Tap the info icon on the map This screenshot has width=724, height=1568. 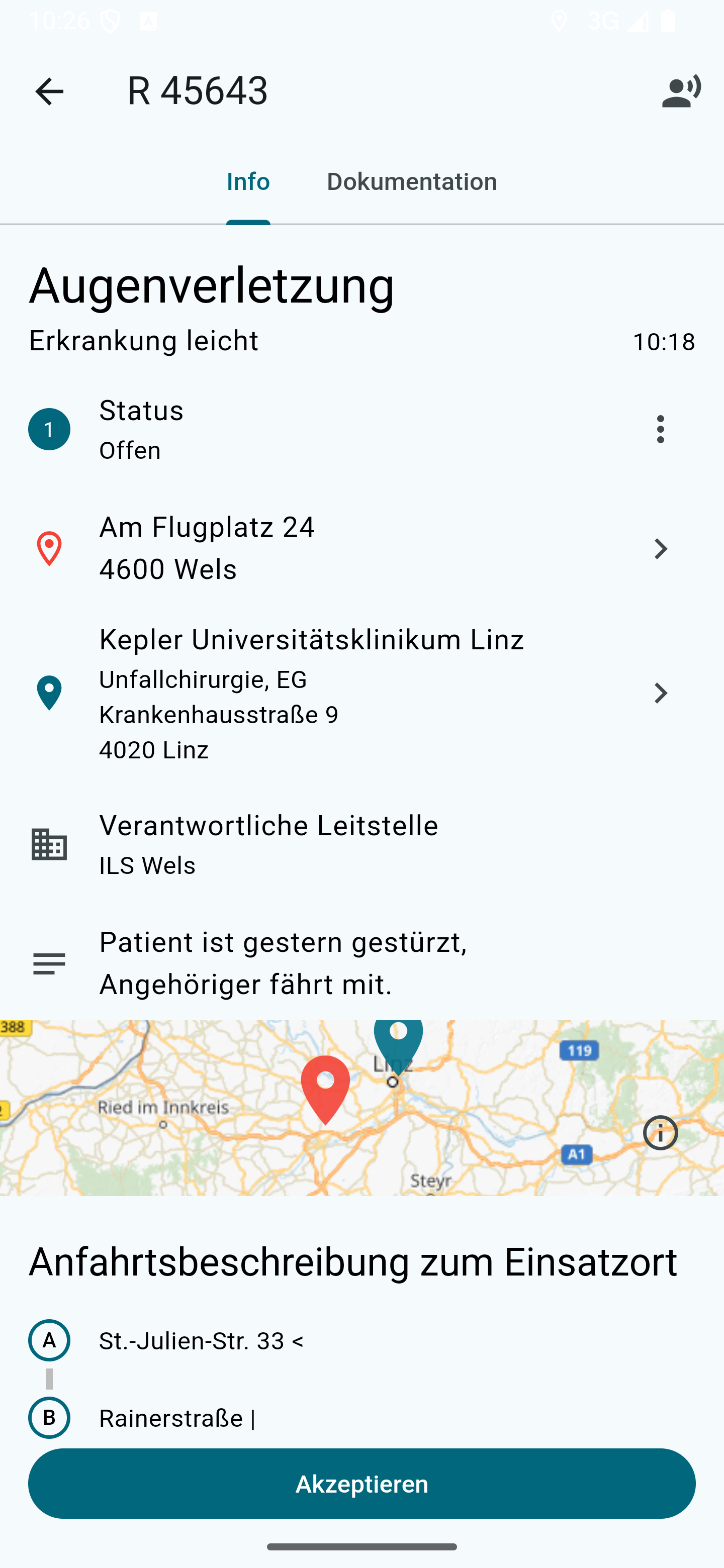(x=661, y=1132)
